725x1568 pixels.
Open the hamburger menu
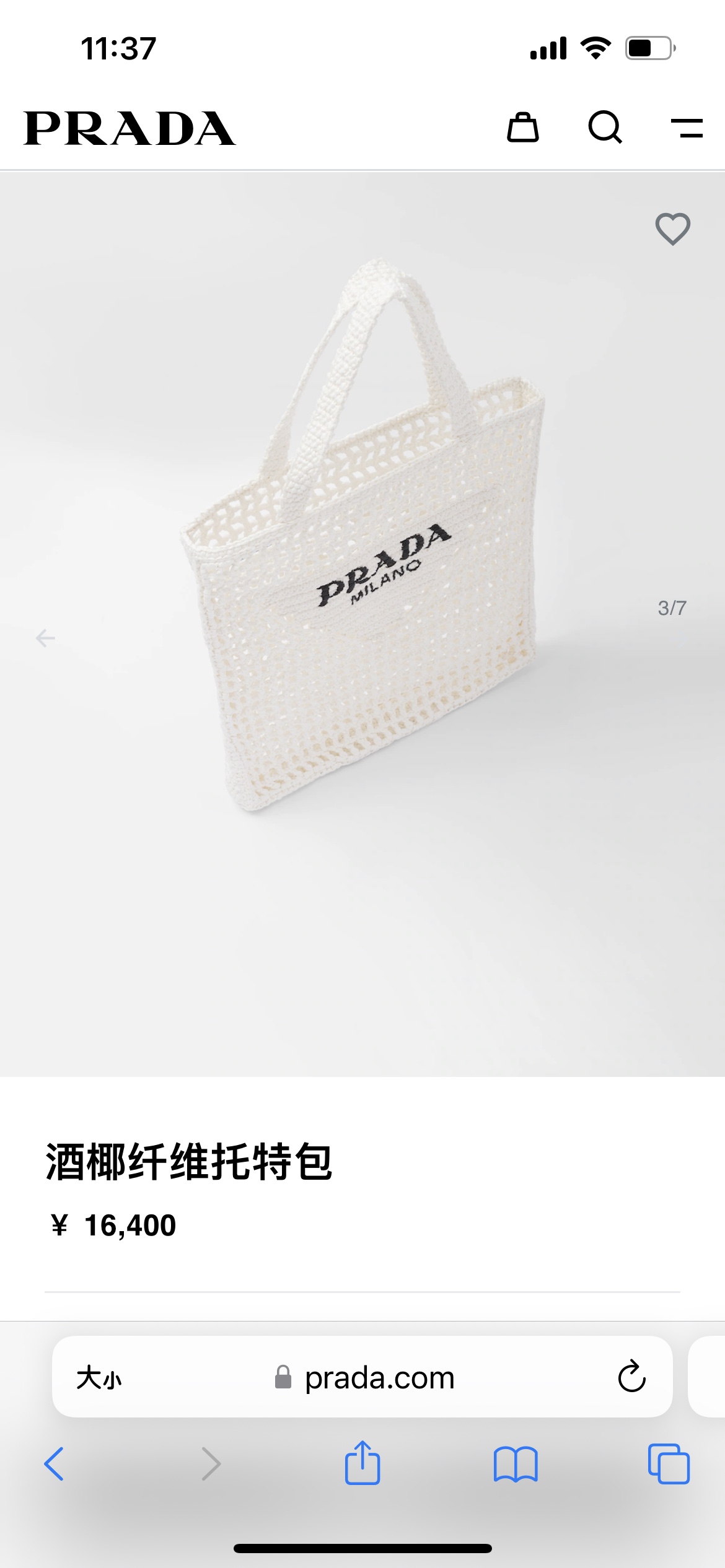click(687, 128)
